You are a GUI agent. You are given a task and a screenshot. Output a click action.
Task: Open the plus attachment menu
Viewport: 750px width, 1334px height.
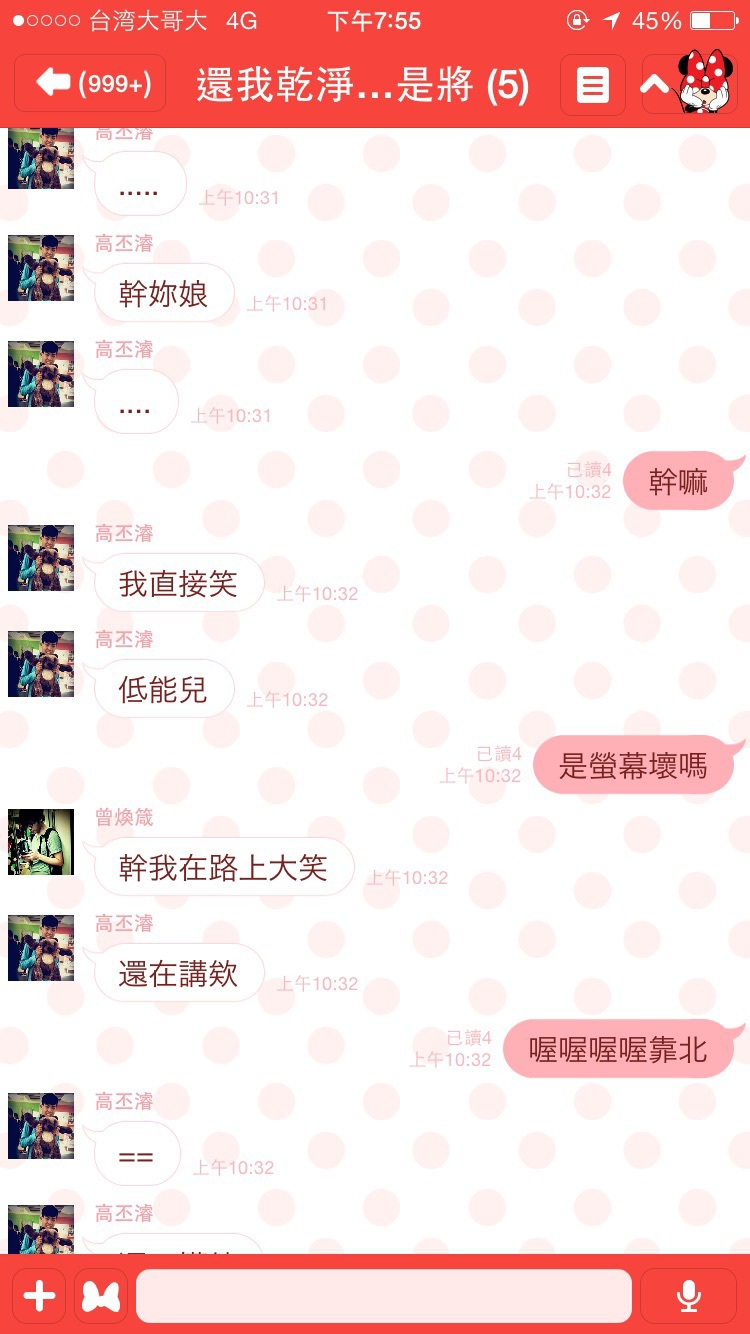pyautogui.click(x=39, y=1296)
